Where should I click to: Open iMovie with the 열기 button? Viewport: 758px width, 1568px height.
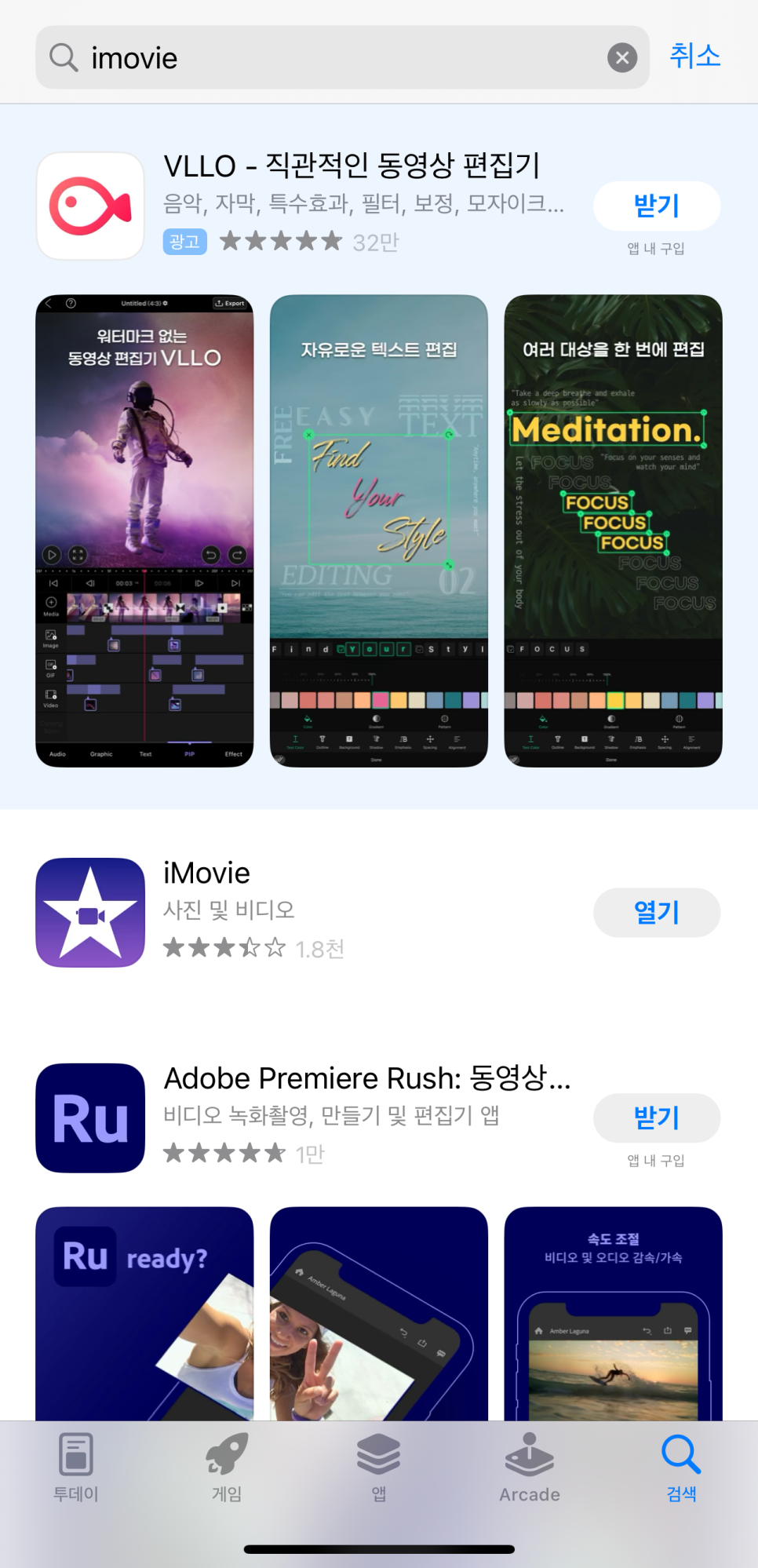coord(656,912)
